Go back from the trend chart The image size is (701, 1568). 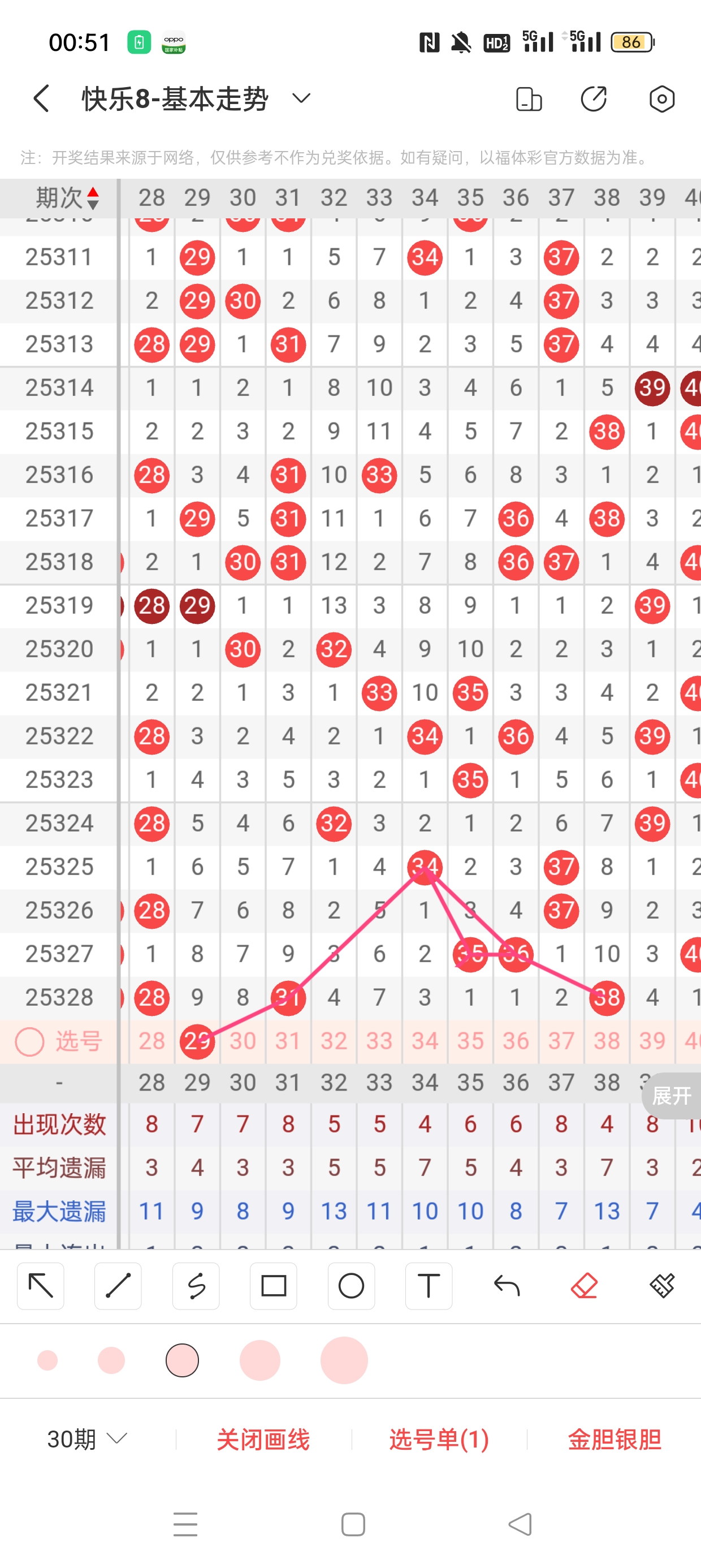pyautogui.click(x=41, y=98)
